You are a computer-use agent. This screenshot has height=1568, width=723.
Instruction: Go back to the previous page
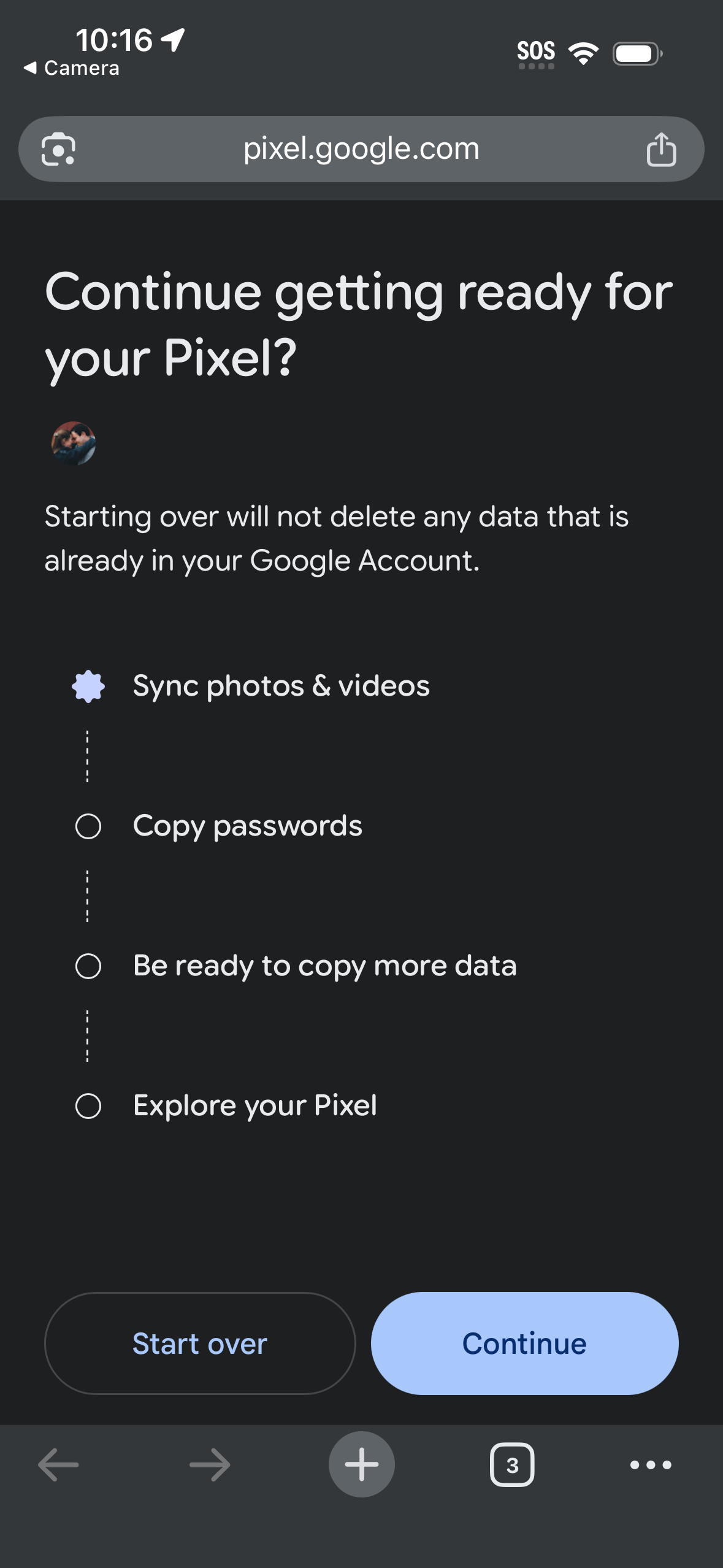pyautogui.click(x=58, y=1465)
